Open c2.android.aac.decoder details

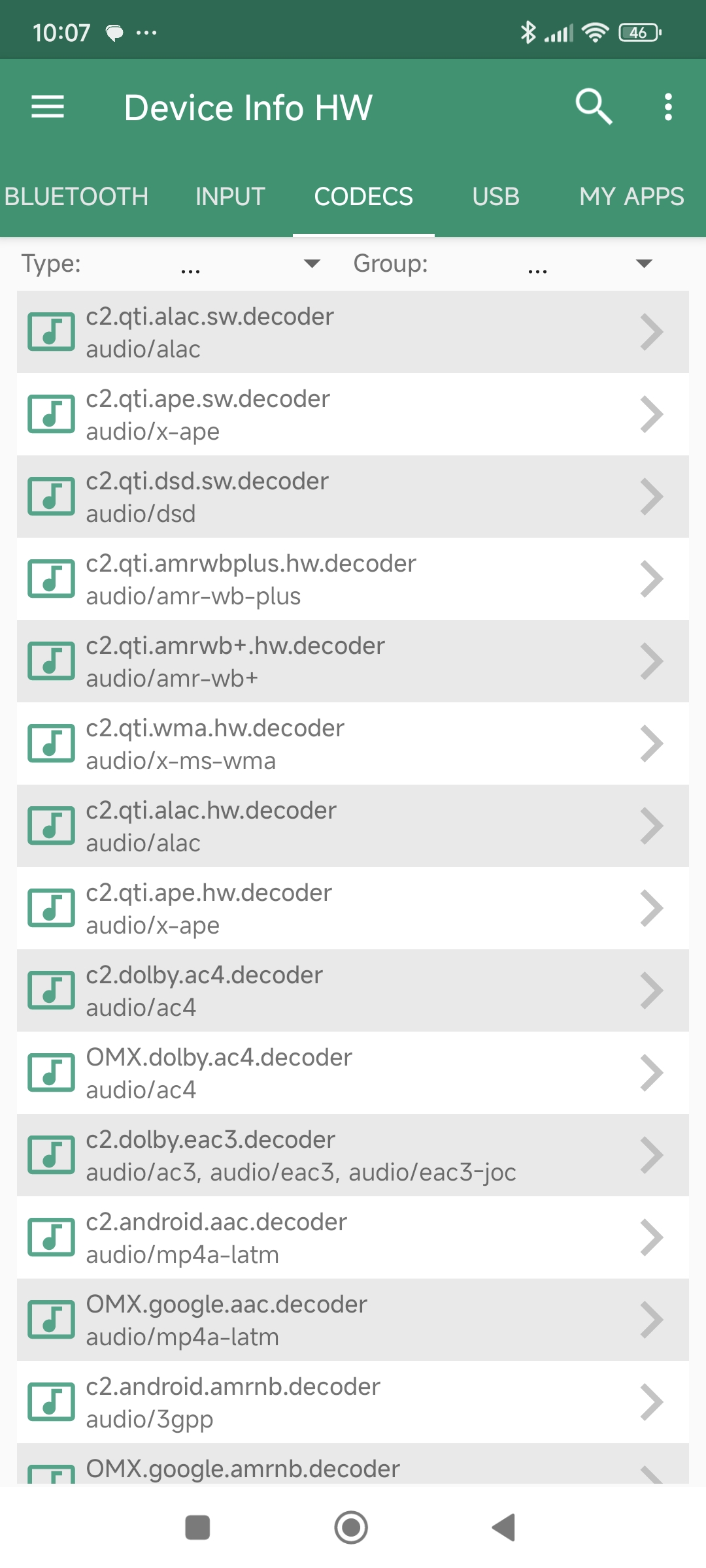point(353,1237)
